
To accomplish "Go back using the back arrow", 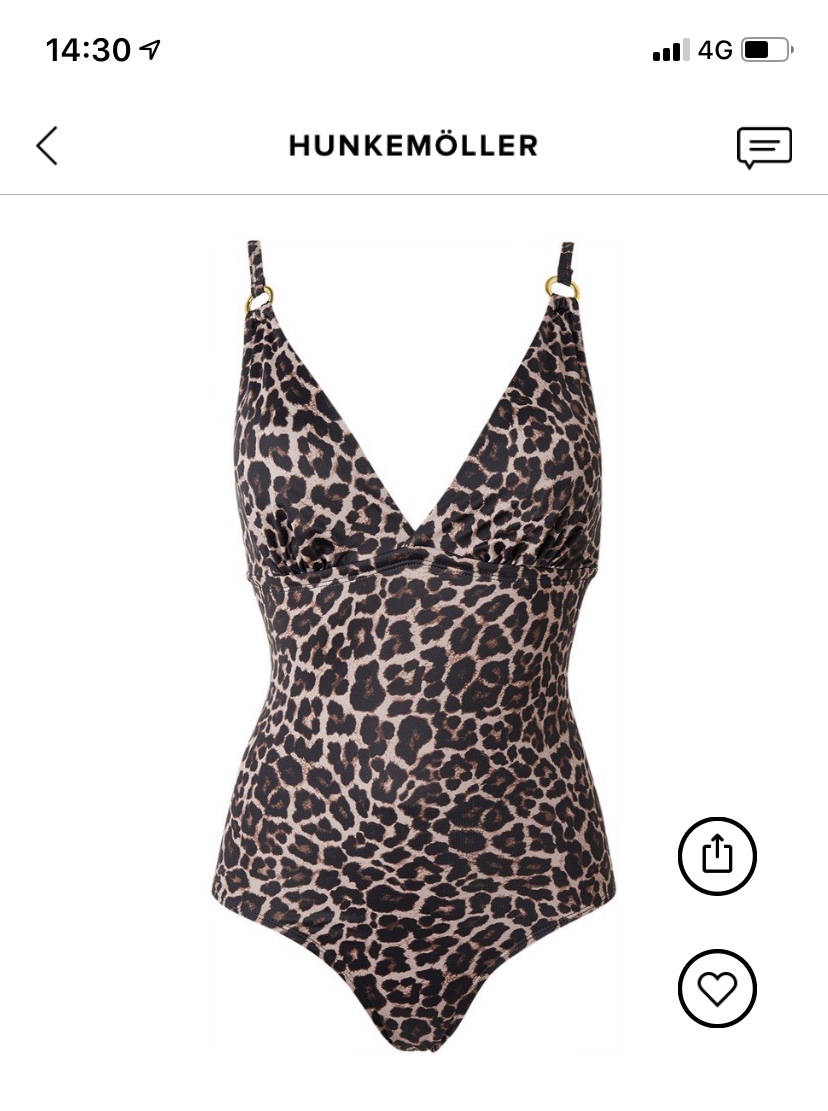I will (47, 146).
